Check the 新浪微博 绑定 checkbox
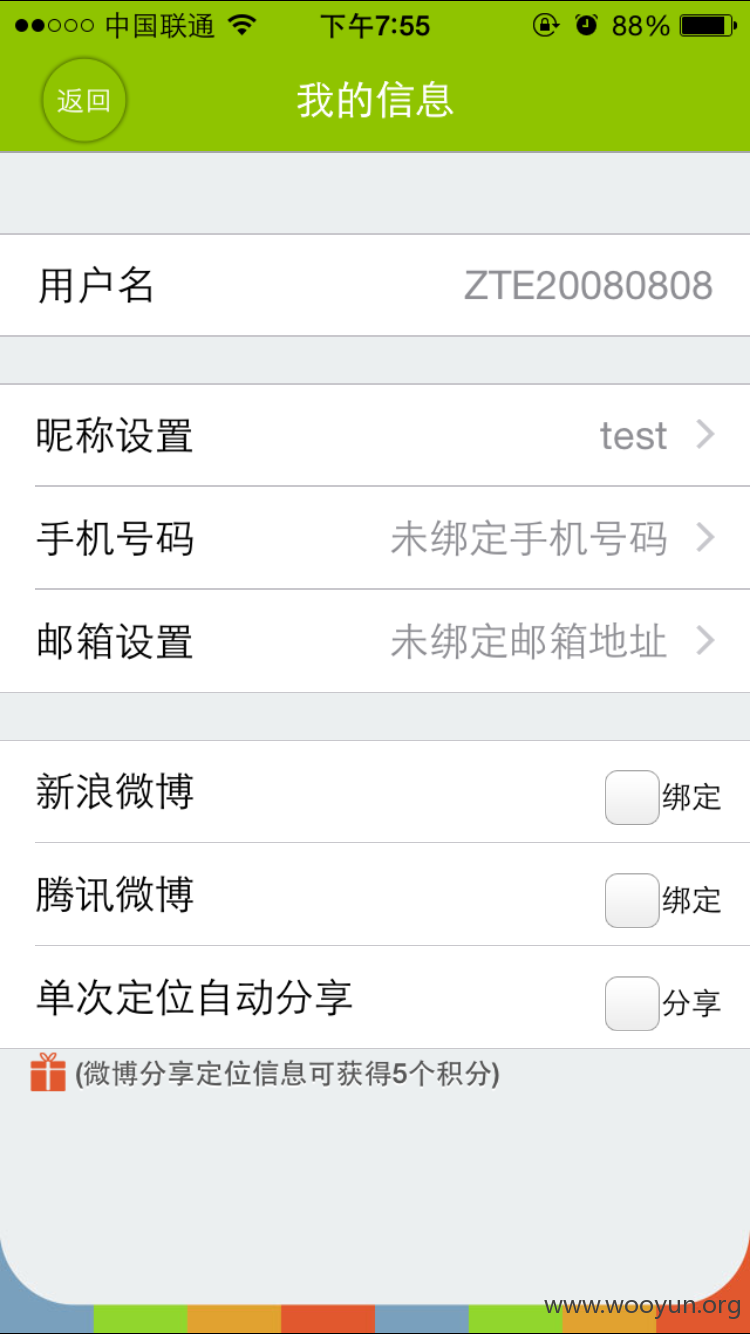This screenshot has width=750, height=1334. [x=632, y=797]
